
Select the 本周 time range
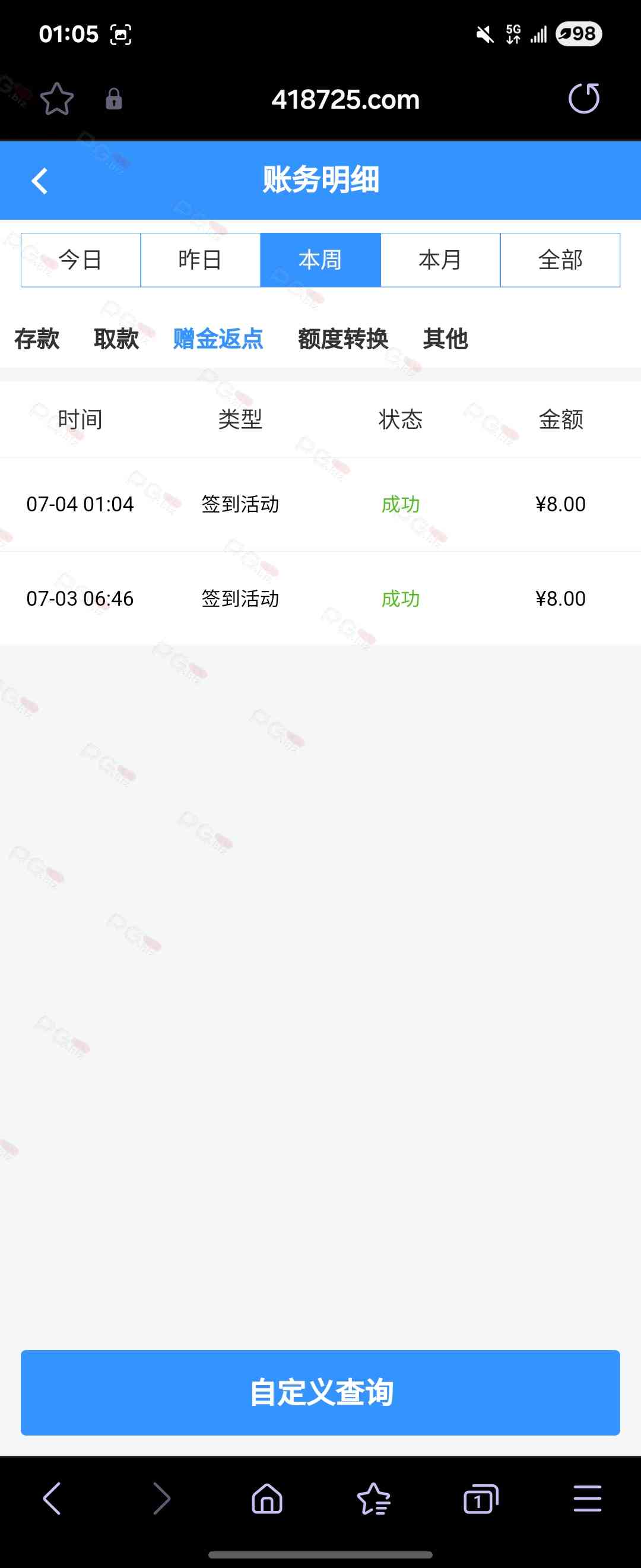pos(320,260)
